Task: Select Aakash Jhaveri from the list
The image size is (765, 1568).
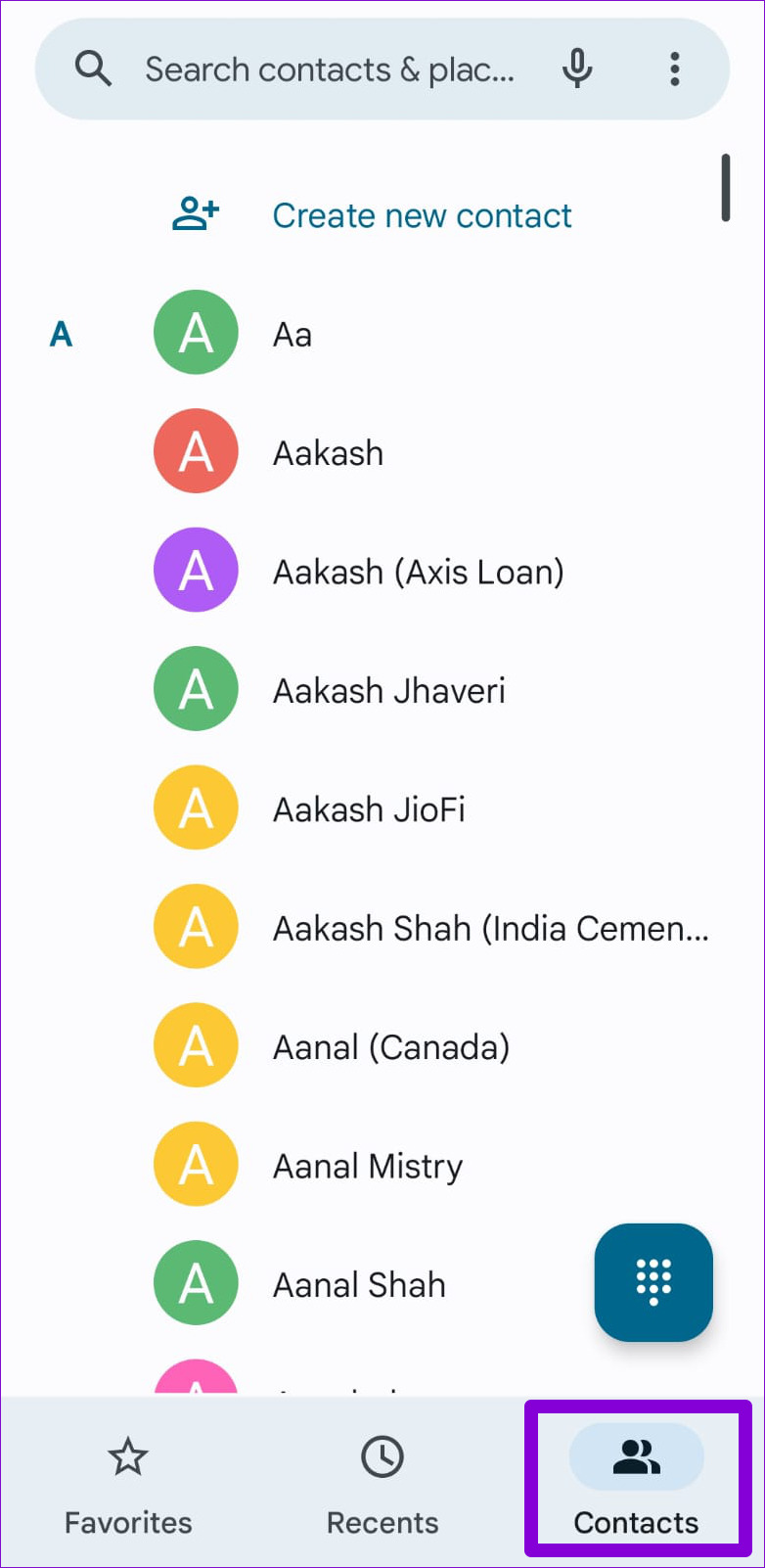Action: pos(382,690)
